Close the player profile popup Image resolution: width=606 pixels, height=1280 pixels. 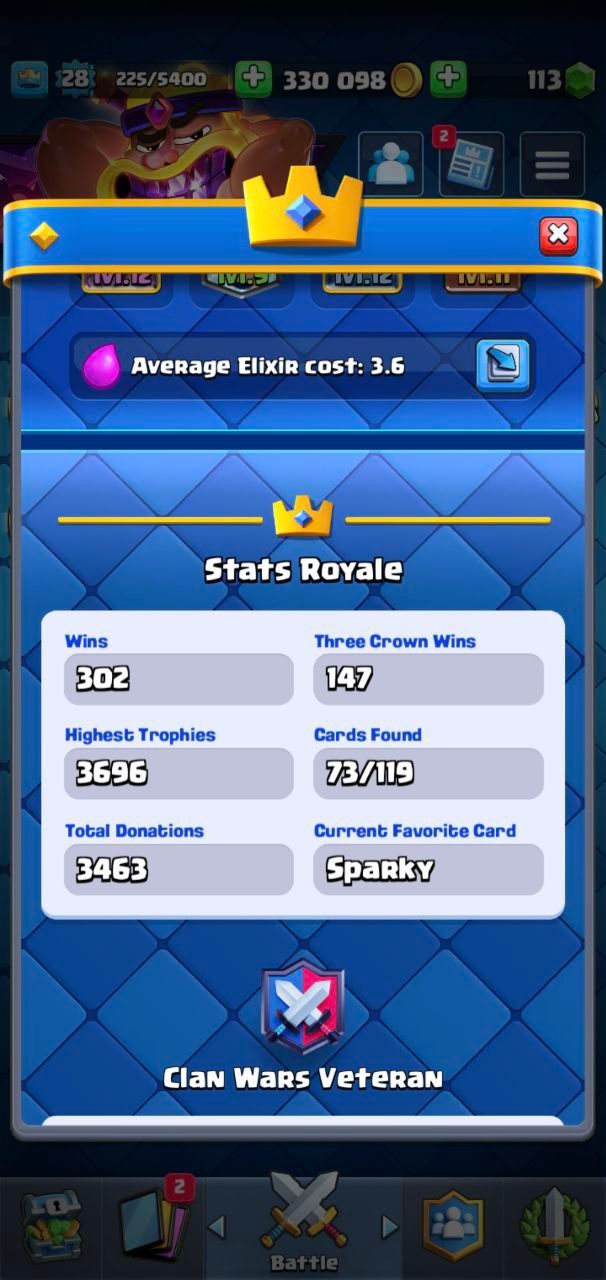click(558, 235)
